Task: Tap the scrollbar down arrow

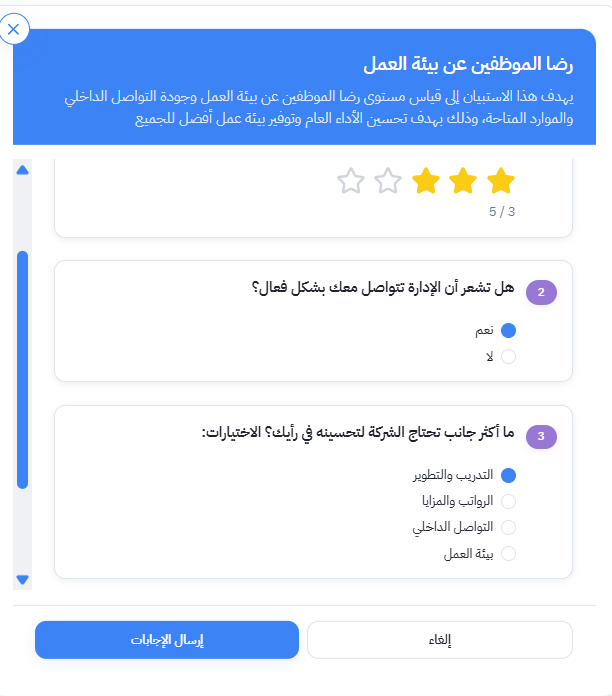Action: coord(23,579)
